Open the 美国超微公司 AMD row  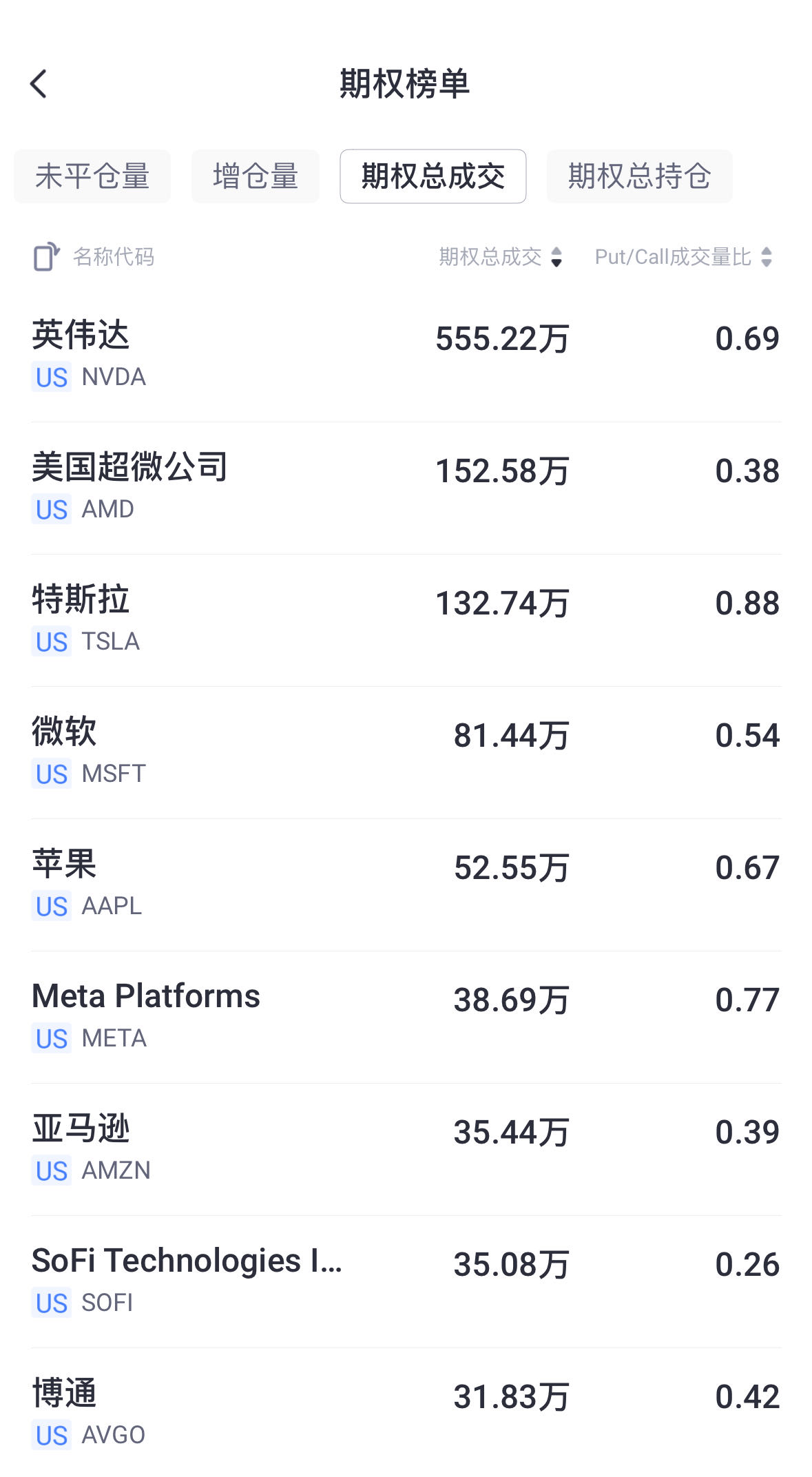click(x=406, y=488)
